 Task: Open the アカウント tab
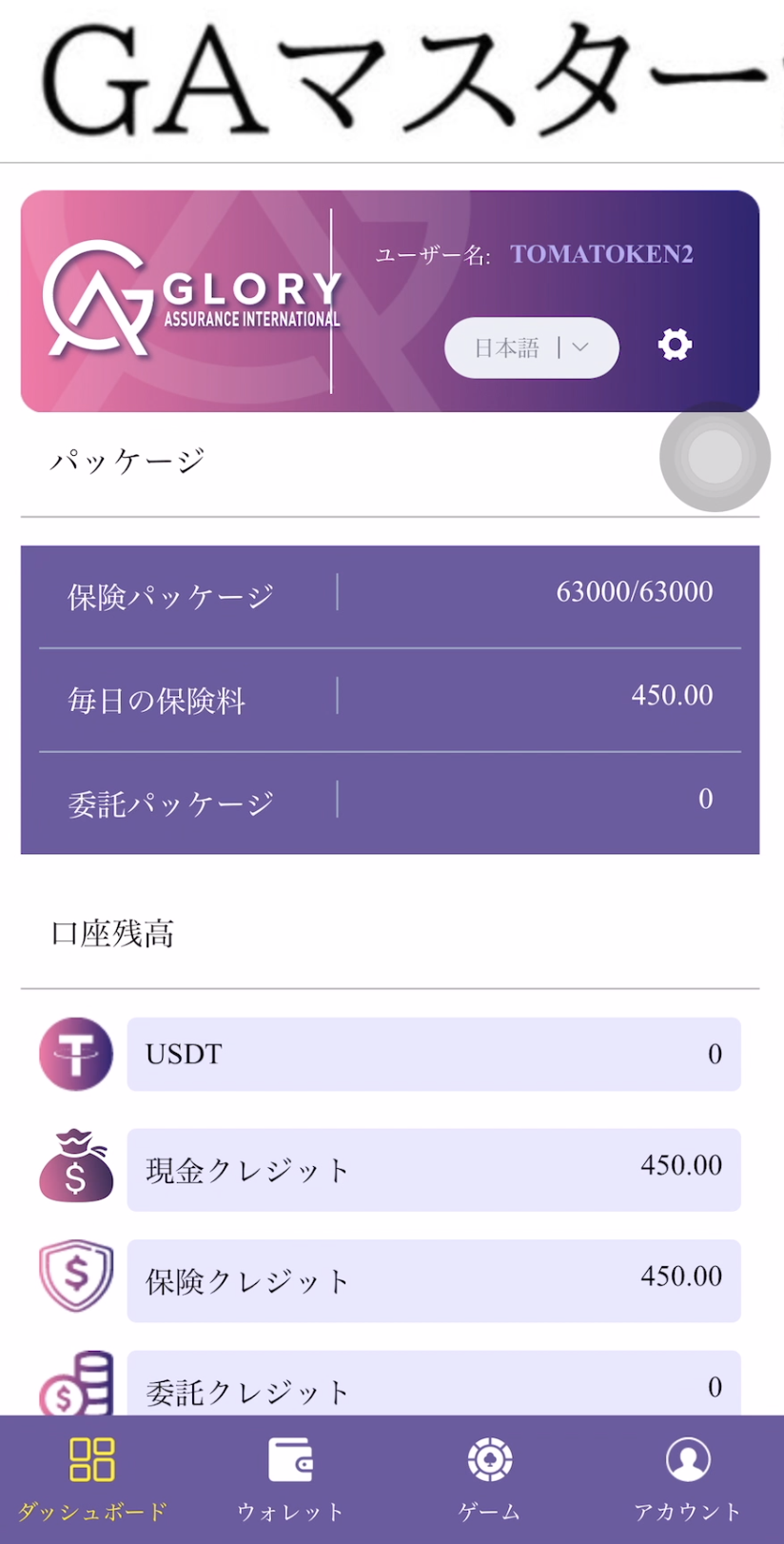(687, 1479)
